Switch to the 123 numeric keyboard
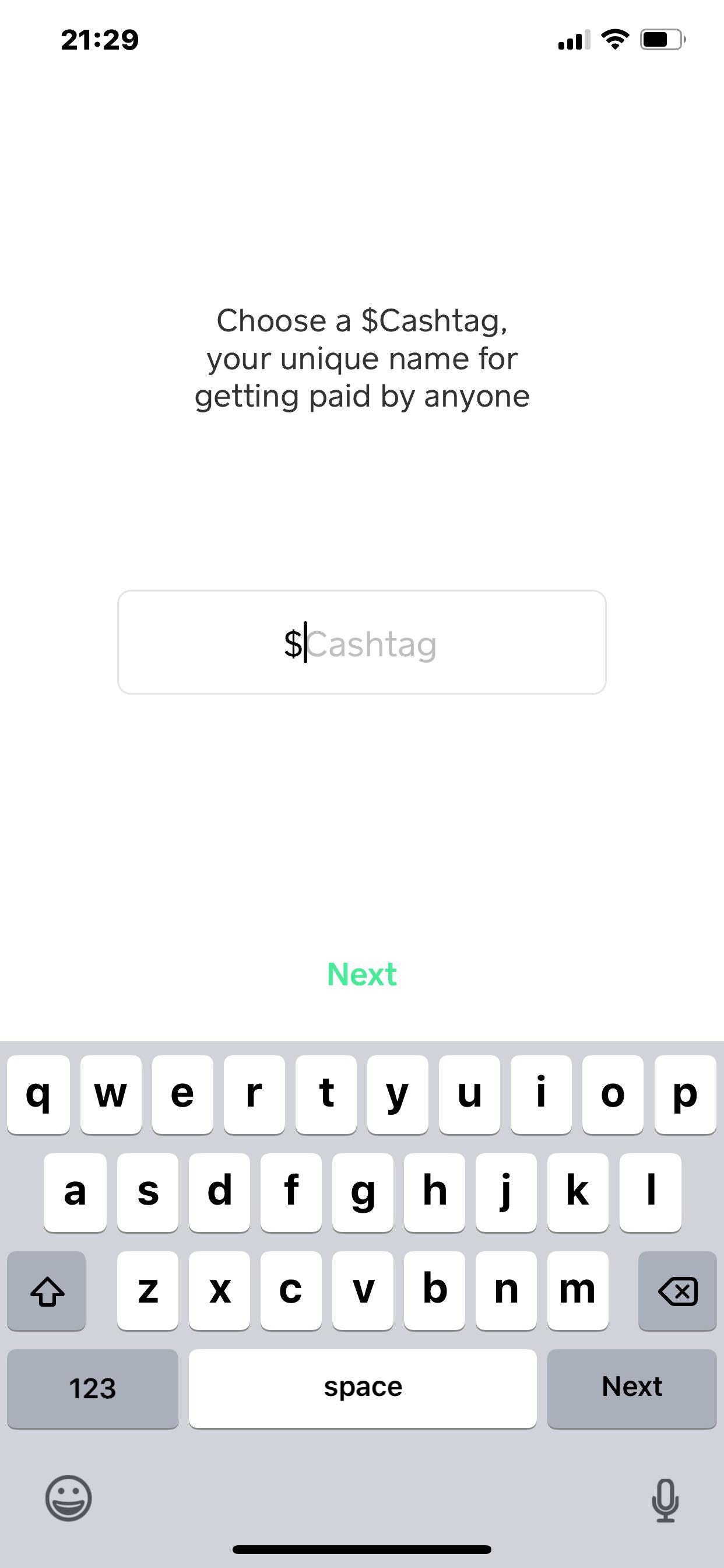Image resolution: width=724 pixels, height=1568 pixels. pyautogui.click(x=93, y=1388)
